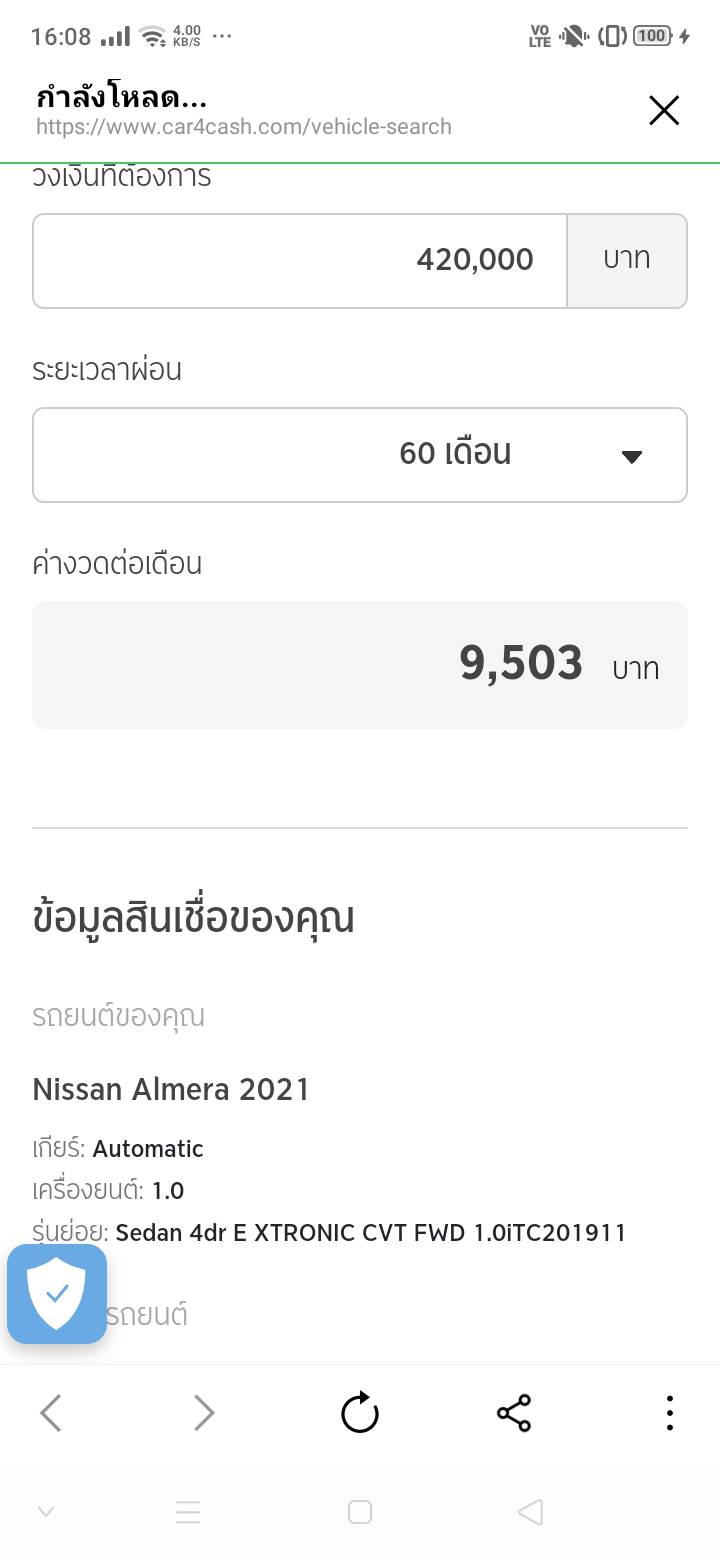Edit the 420,000 baht loan amount field
The width and height of the screenshot is (720, 1560).
tap(300, 260)
